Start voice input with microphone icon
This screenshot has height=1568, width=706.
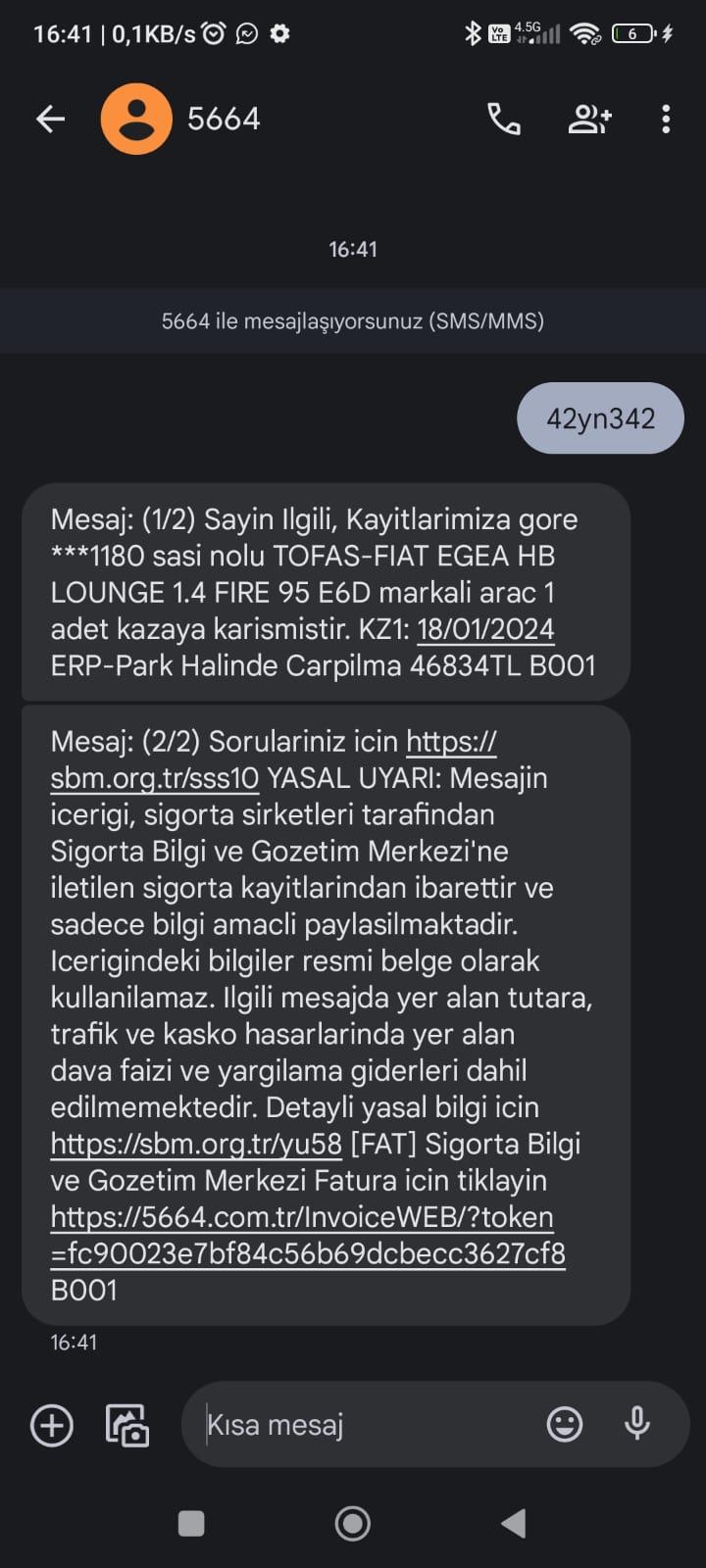tap(637, 1425)
